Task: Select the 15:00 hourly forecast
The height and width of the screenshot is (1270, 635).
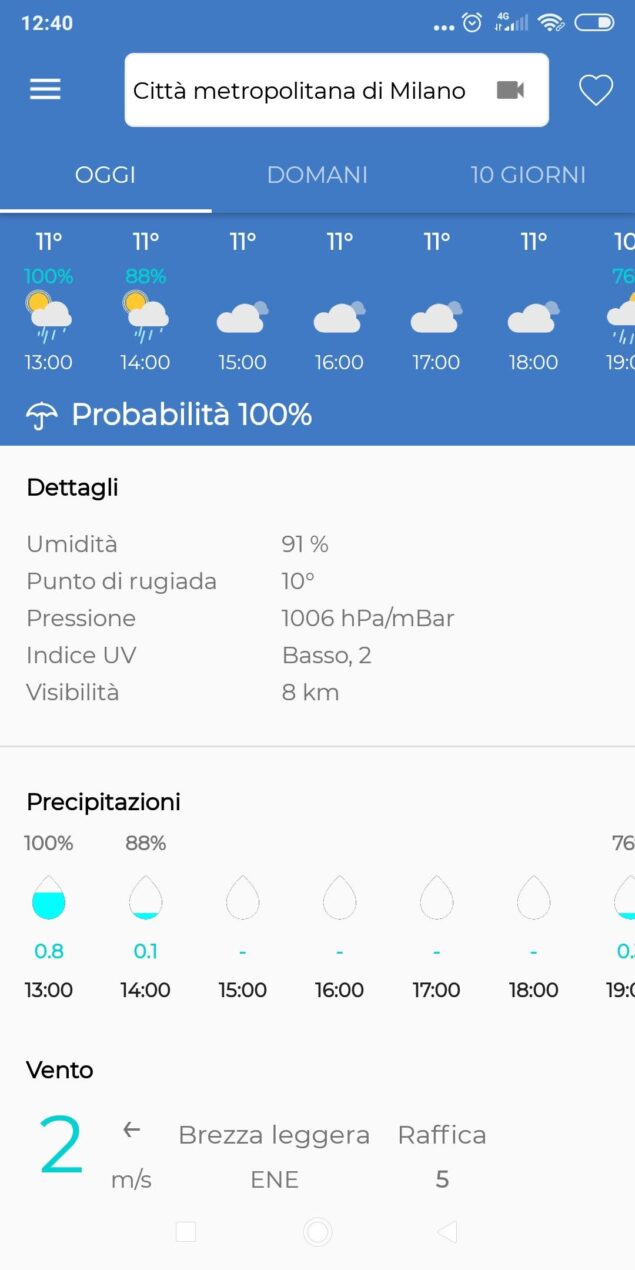Action: click(x=242, y=302)
